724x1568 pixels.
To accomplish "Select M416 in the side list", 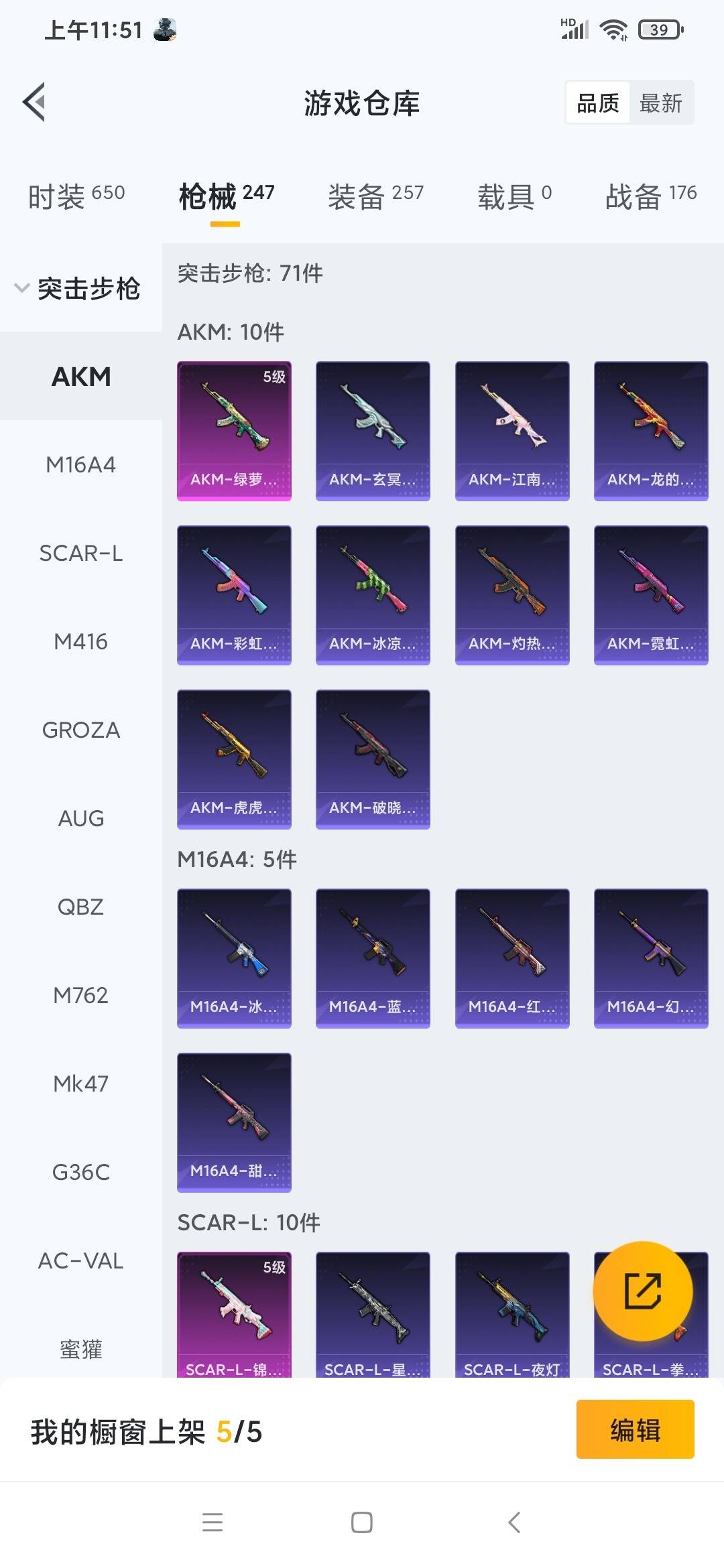I will coord(81,641).
